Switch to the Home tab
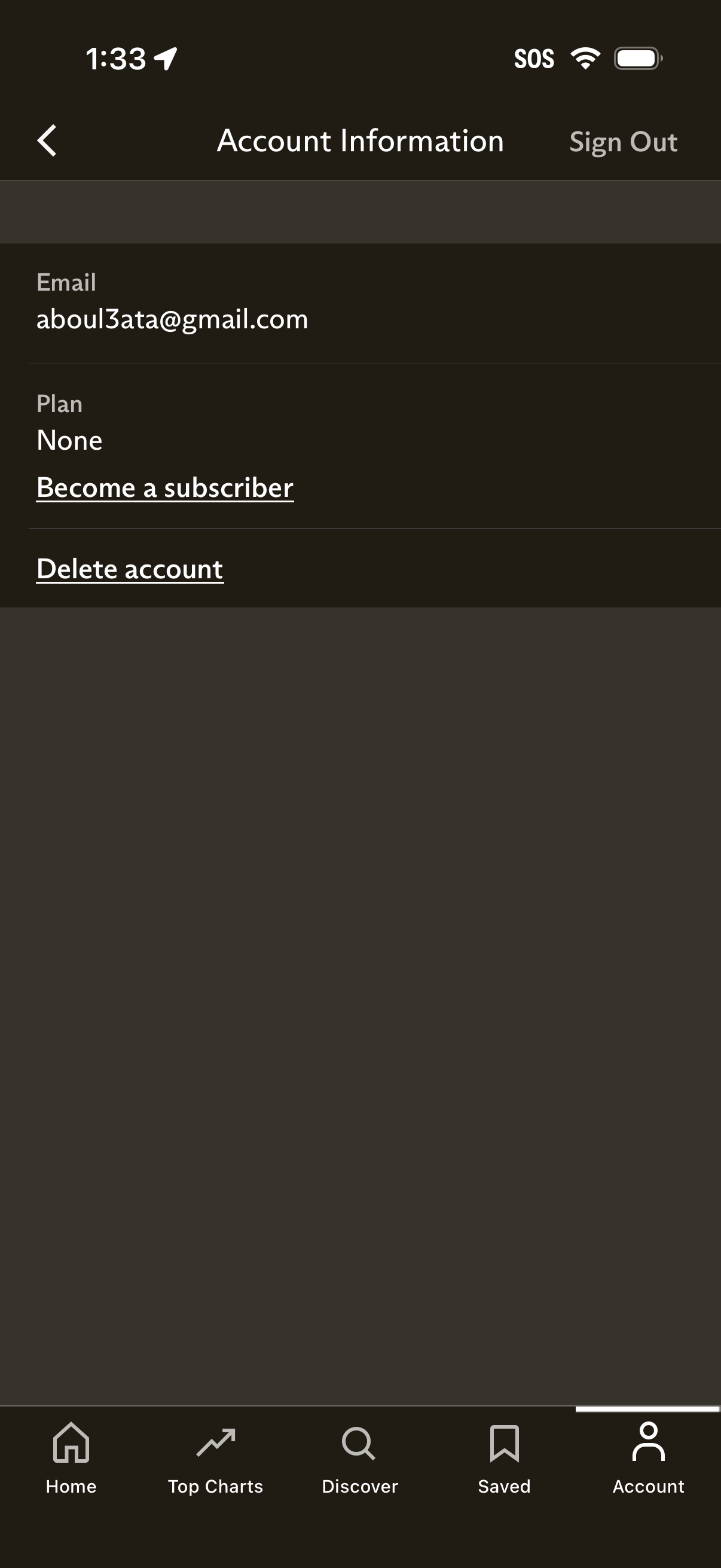 point(71,1458)
